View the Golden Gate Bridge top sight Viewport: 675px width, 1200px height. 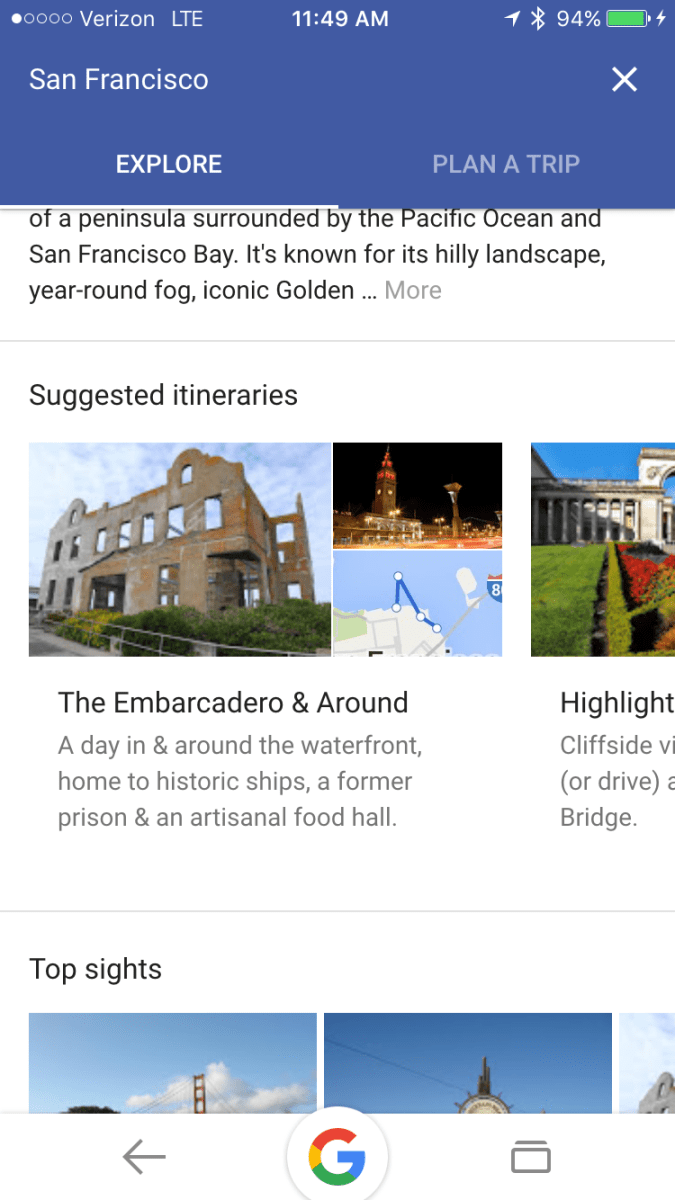point(173,1063)
